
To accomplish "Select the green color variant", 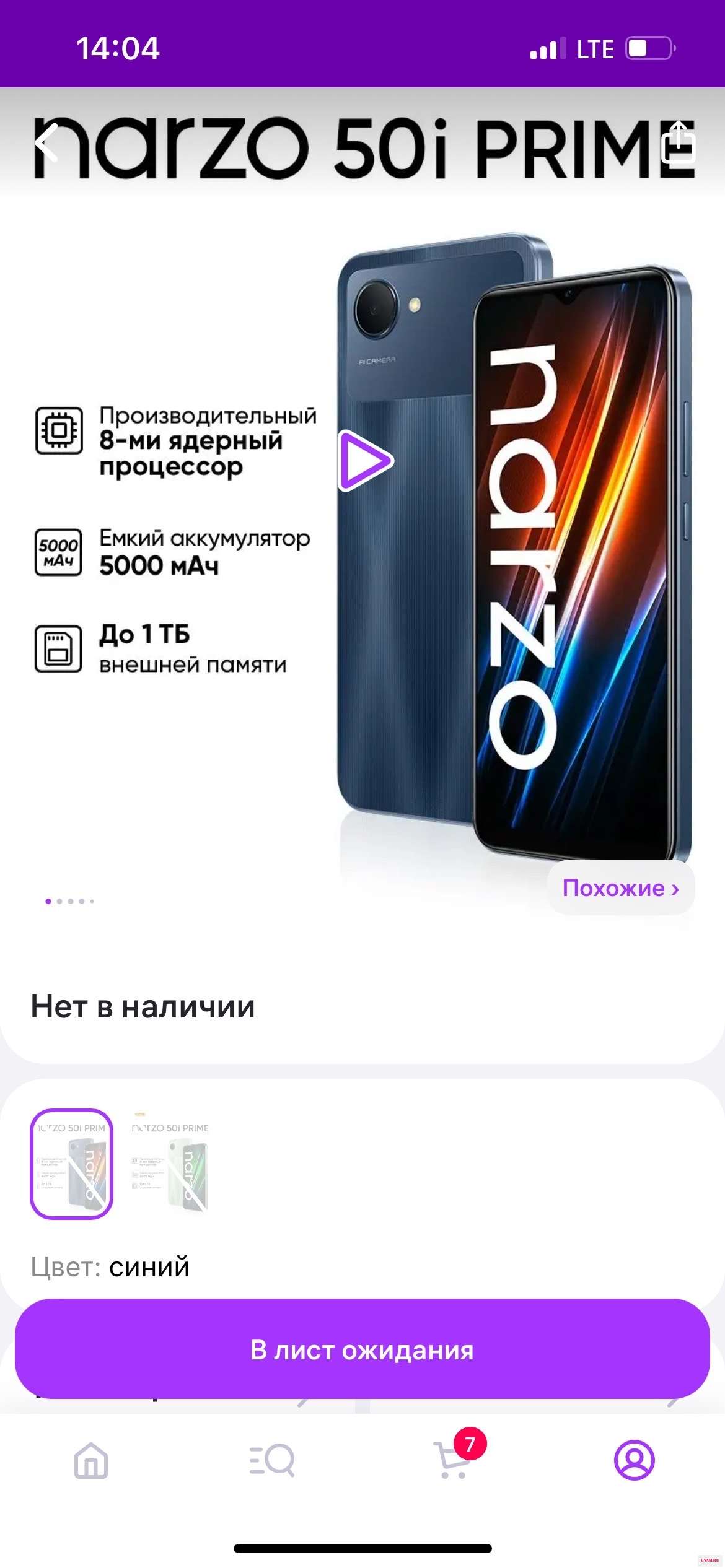I will (x=170, y=1165).
